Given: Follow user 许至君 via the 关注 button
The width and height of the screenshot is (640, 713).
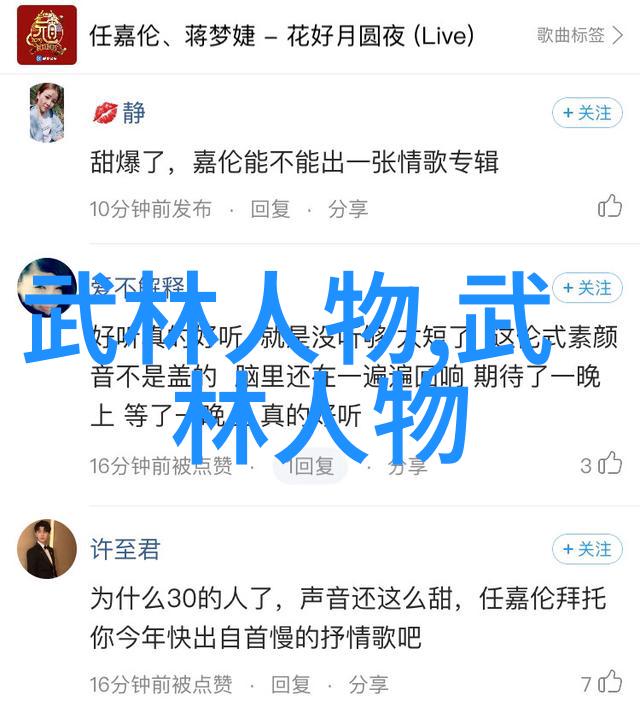Looking at the screenshot, I should tap(586, 549).
